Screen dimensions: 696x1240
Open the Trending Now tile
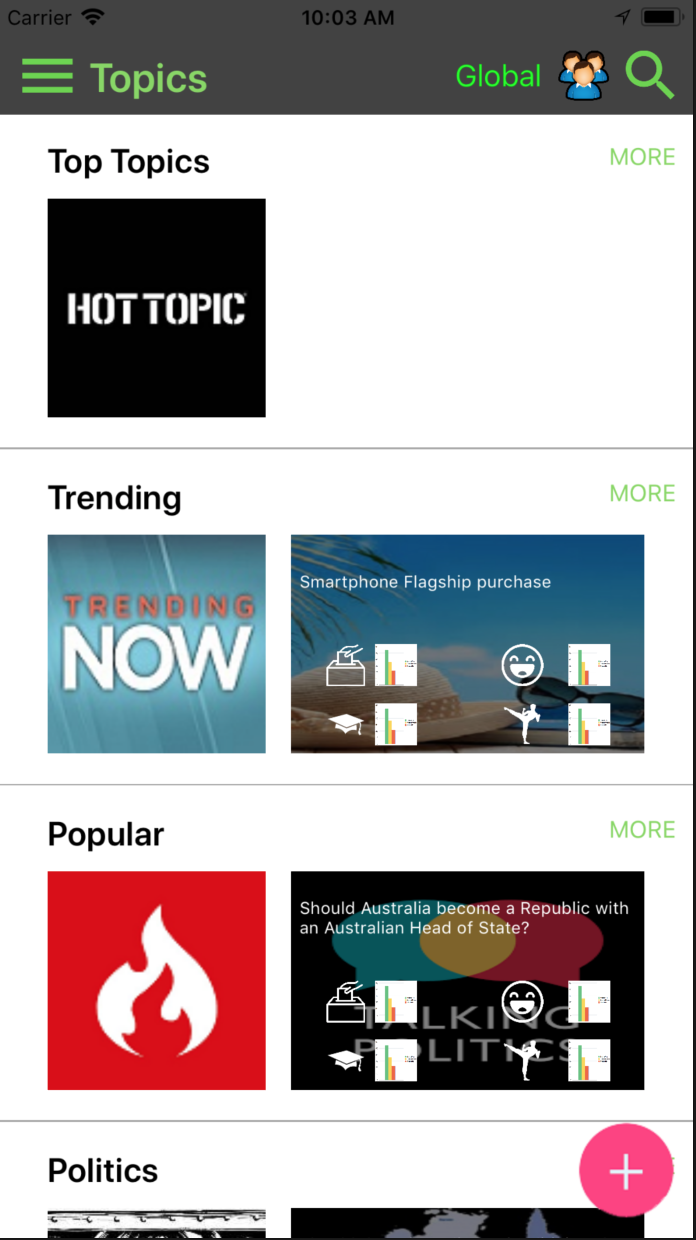click(157, 644)
